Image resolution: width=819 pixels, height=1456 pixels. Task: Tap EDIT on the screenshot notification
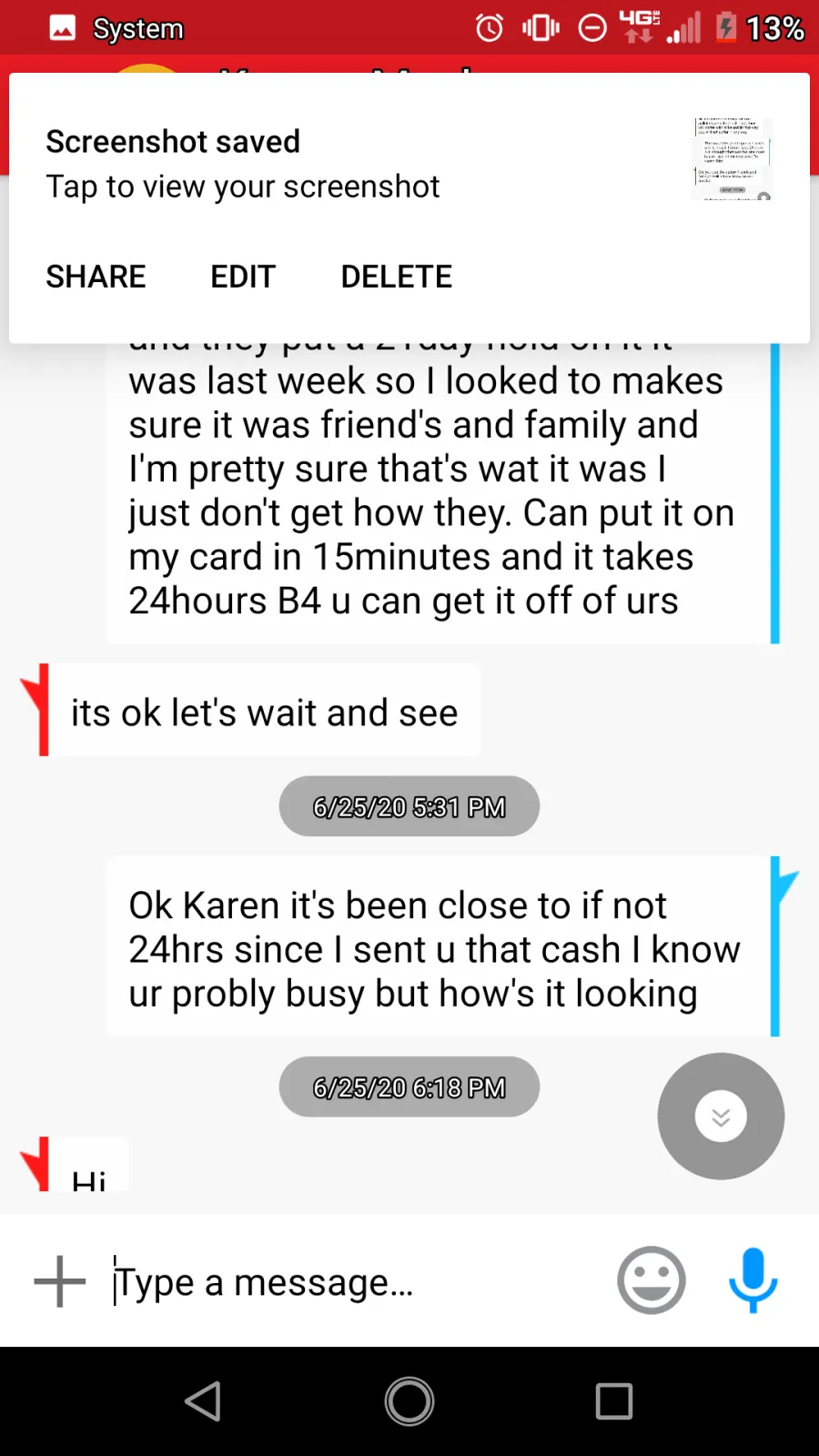click(x=243, y=277)
